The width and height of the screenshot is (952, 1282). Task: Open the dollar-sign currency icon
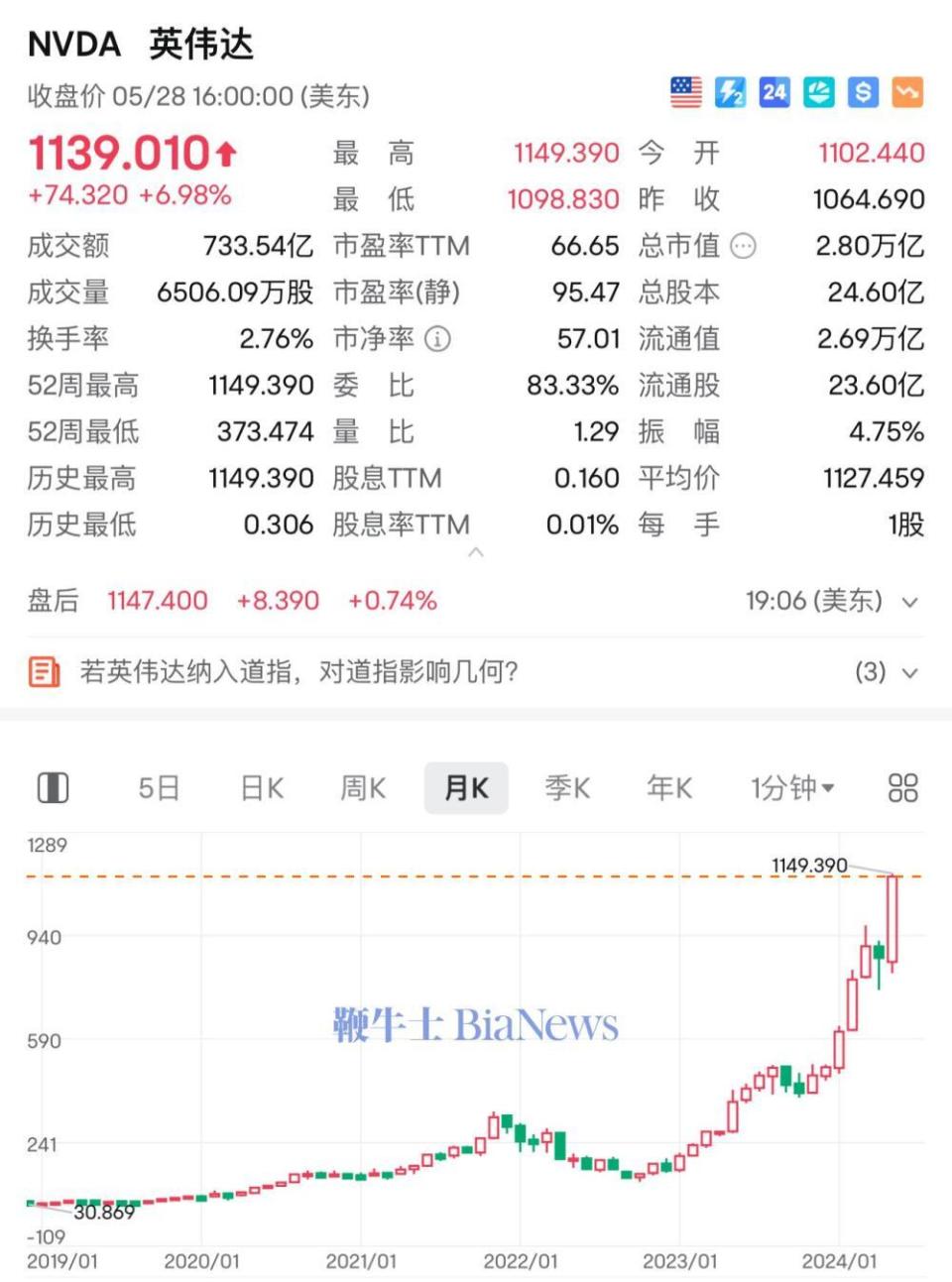[x=862, y=93]
